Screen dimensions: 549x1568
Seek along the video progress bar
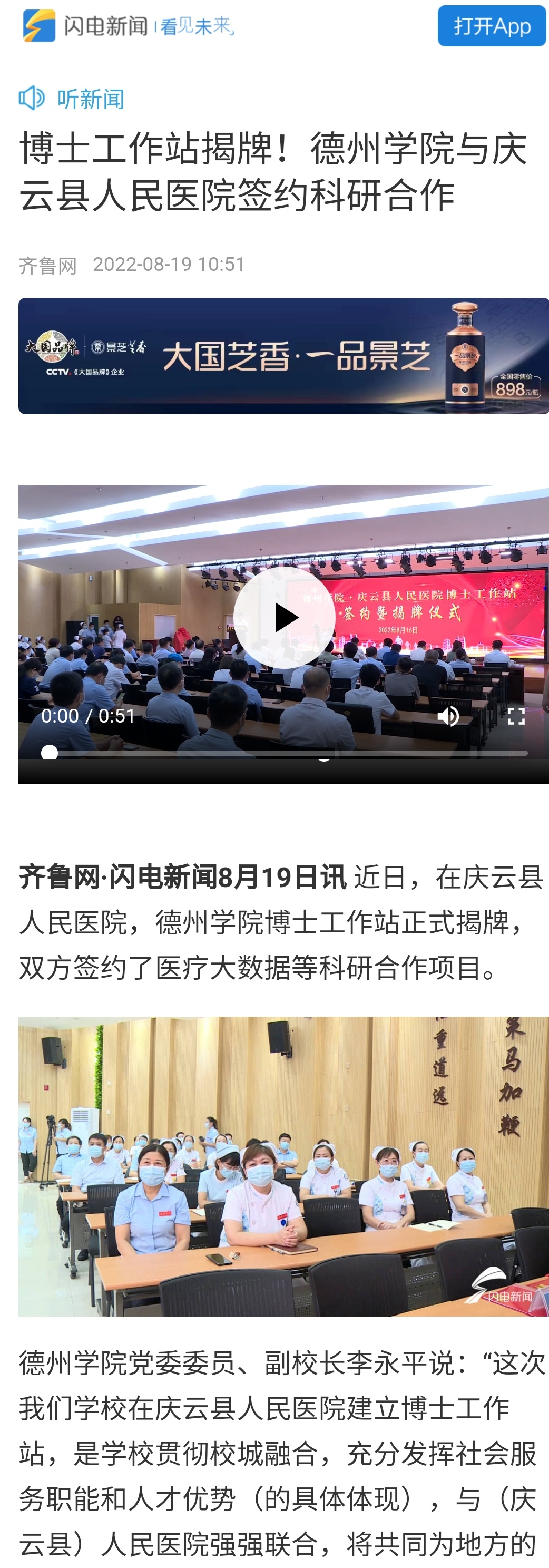click(x=286, y=753)
